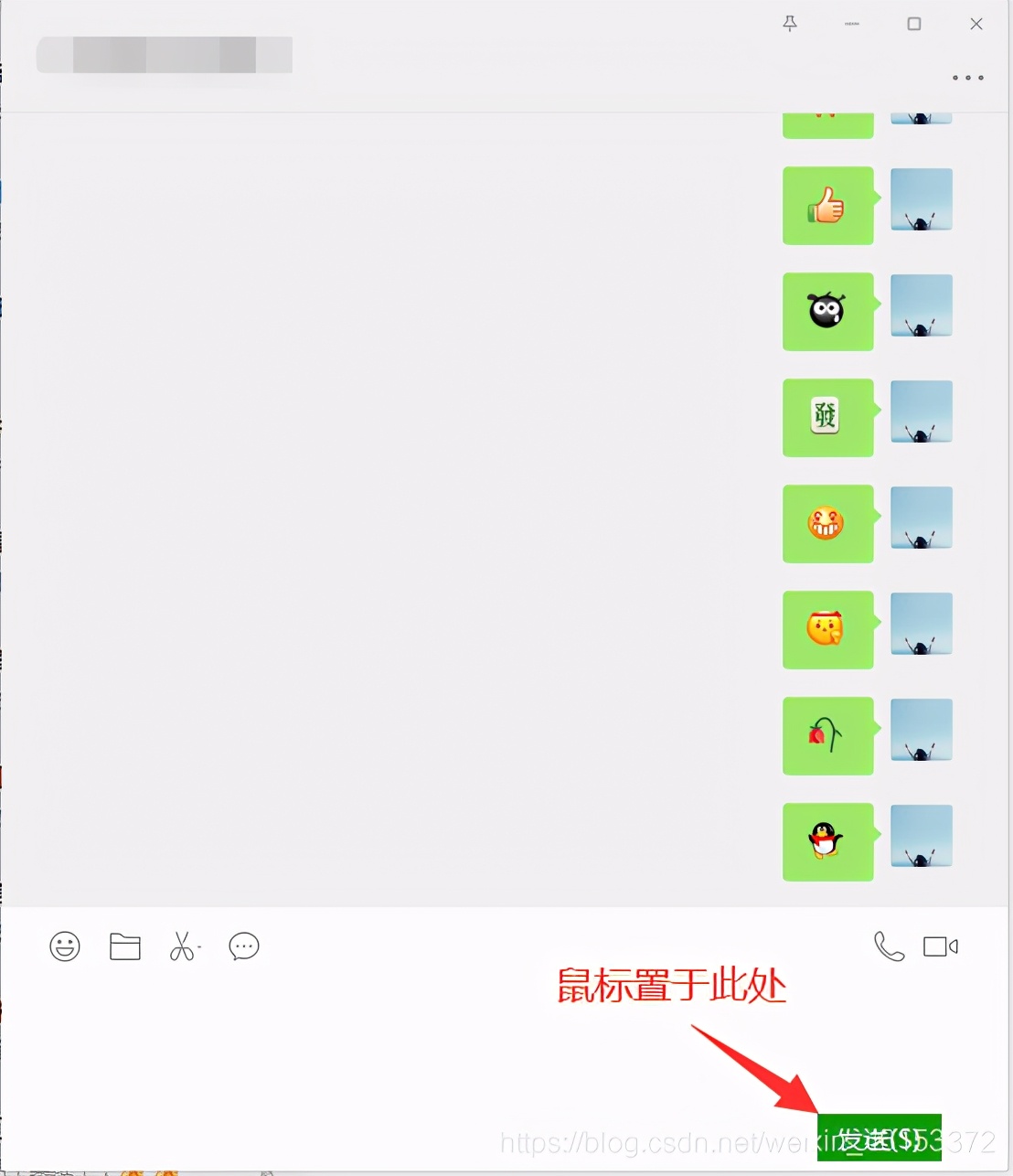Open the emoji picker
Screen dimensions: 1013x1176
[65, 946]
